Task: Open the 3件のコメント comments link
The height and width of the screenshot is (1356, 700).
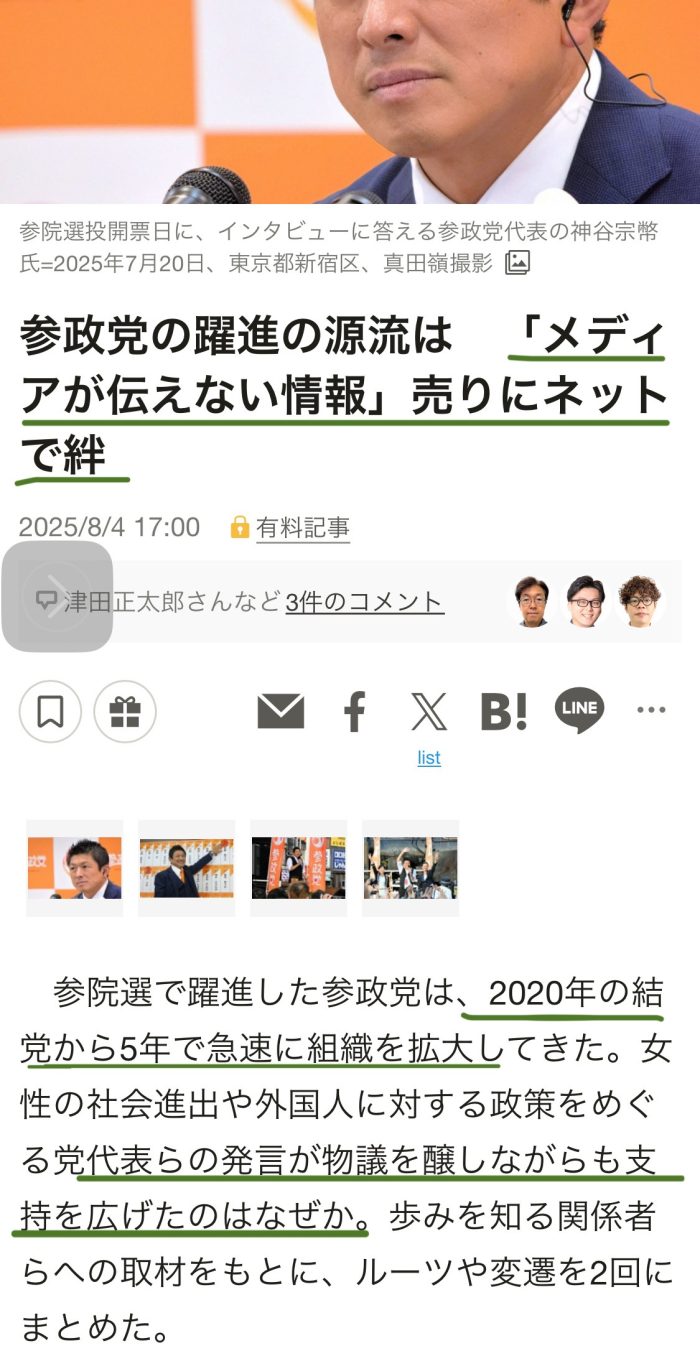Action: (x=364, y=602)
